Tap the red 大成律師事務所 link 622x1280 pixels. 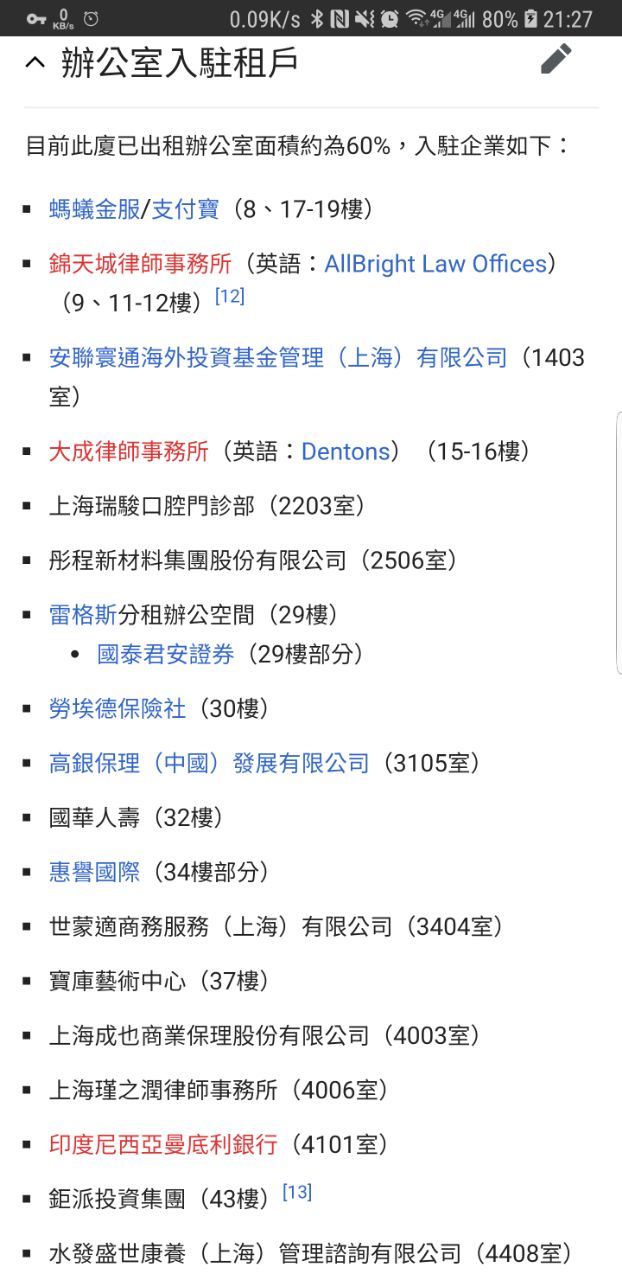click(129, 451)
